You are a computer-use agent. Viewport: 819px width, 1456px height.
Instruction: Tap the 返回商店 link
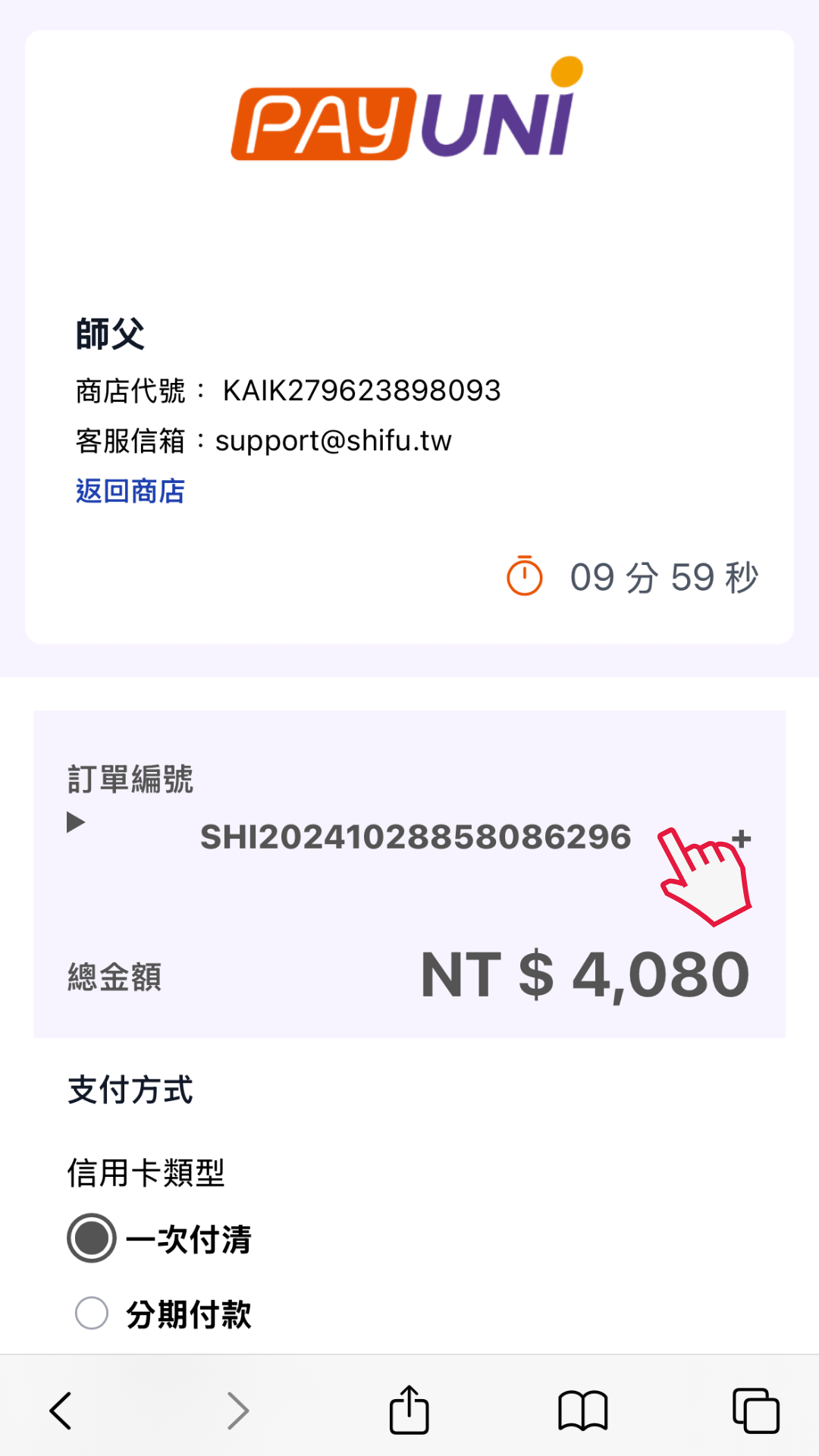tap(130, 491)
